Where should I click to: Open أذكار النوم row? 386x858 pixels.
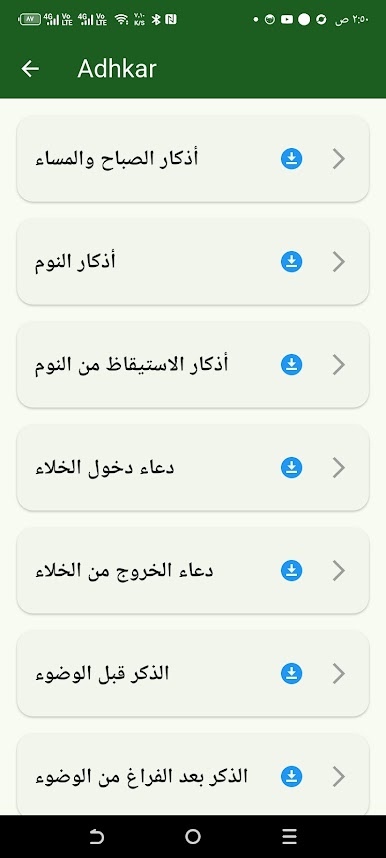click(x=193, y=262)
